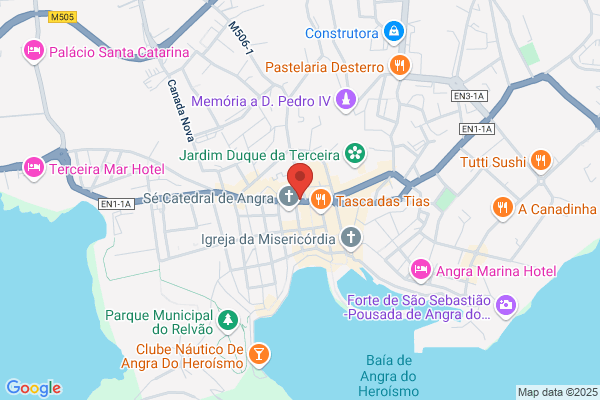
Task: Select A Canadinha restaurant pin
Action: tap(502, 208)
